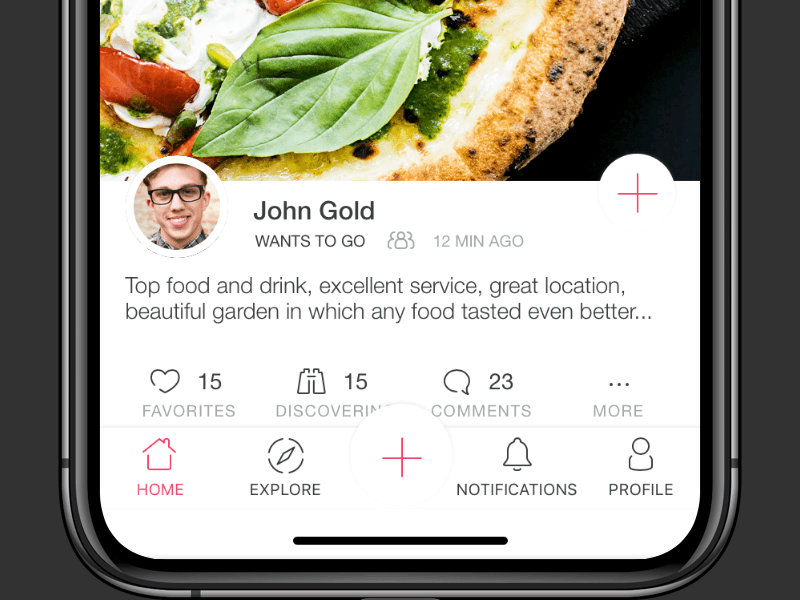This screenshot has width=800, height=600.
Task: Switch to the Home tab
Action: [x=160, y=467]
